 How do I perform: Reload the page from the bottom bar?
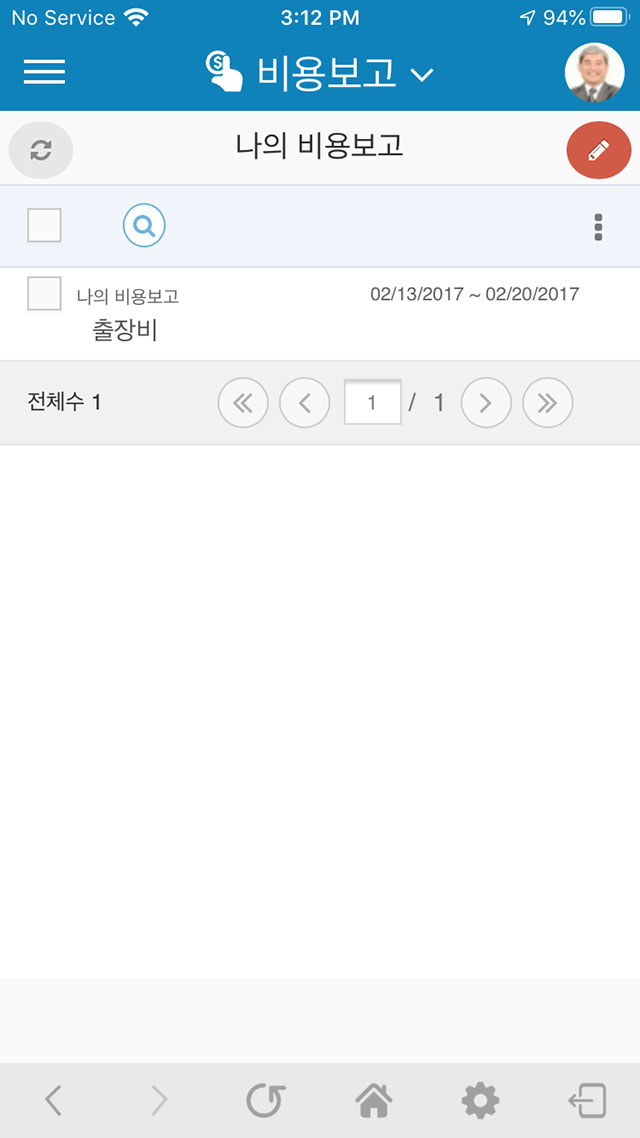pyautogui.click(x=266, y=1100)
